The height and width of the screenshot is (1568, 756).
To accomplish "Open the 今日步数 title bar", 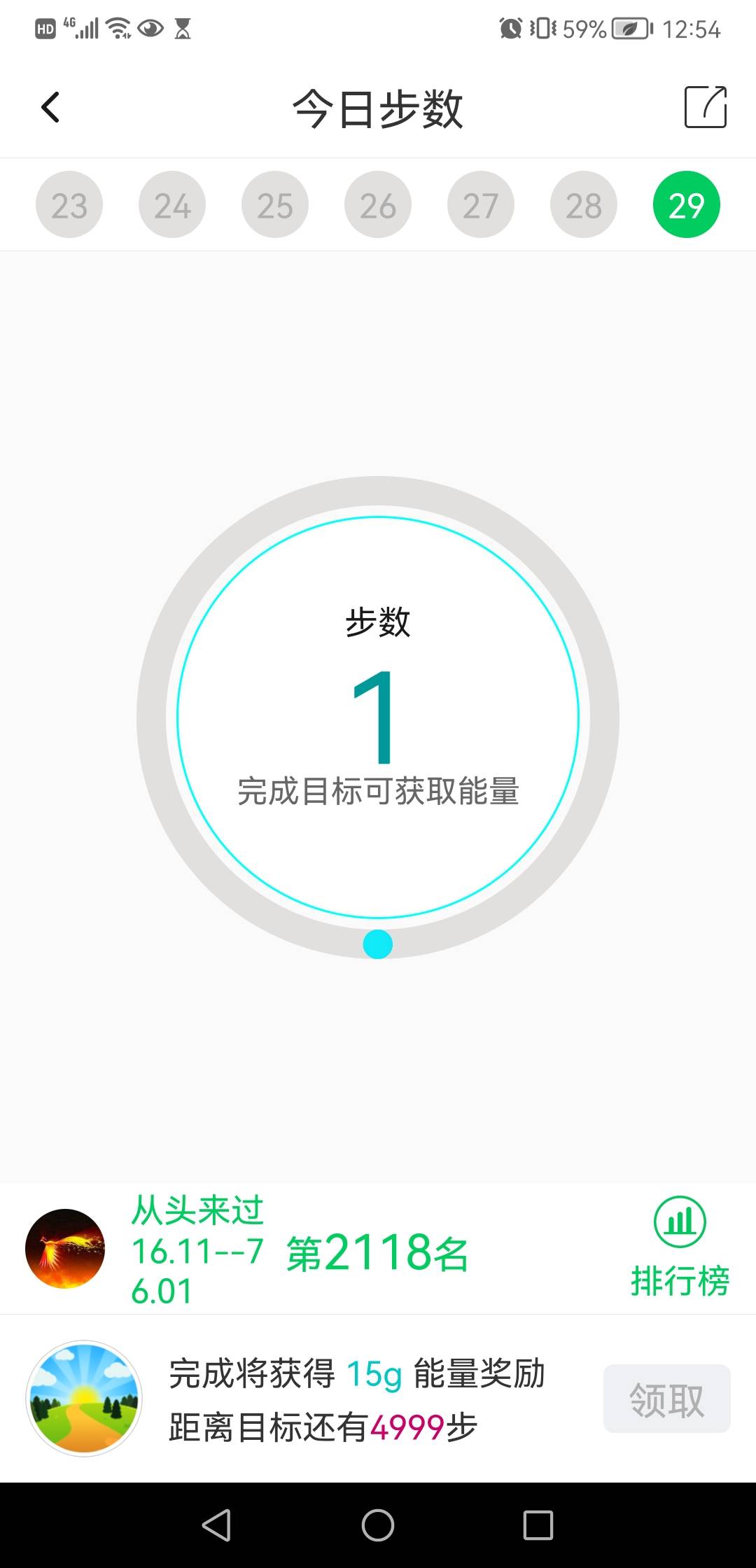I will [x=378, y=108].
